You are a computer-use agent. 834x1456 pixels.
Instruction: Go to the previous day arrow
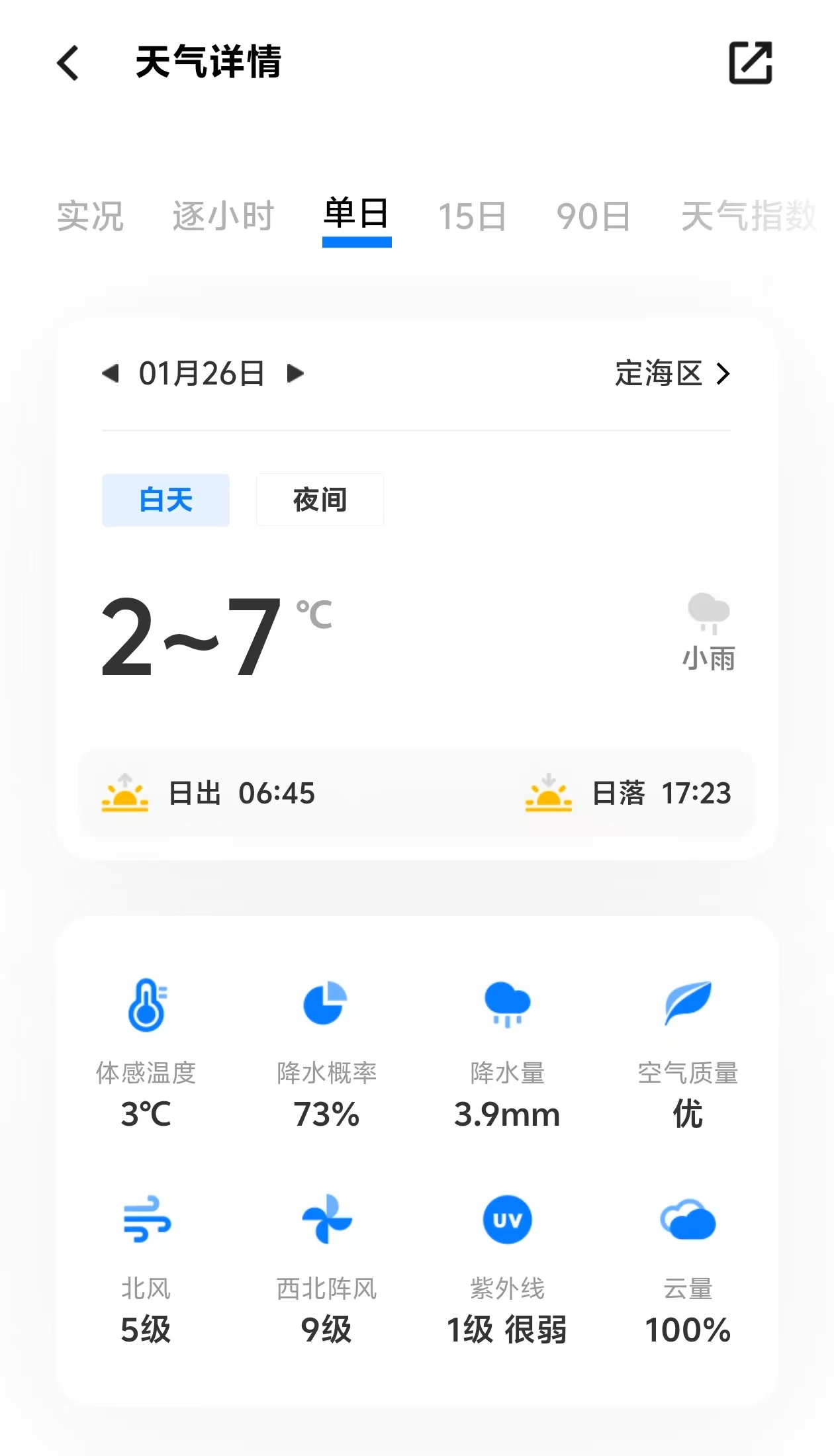click(111, 374)
